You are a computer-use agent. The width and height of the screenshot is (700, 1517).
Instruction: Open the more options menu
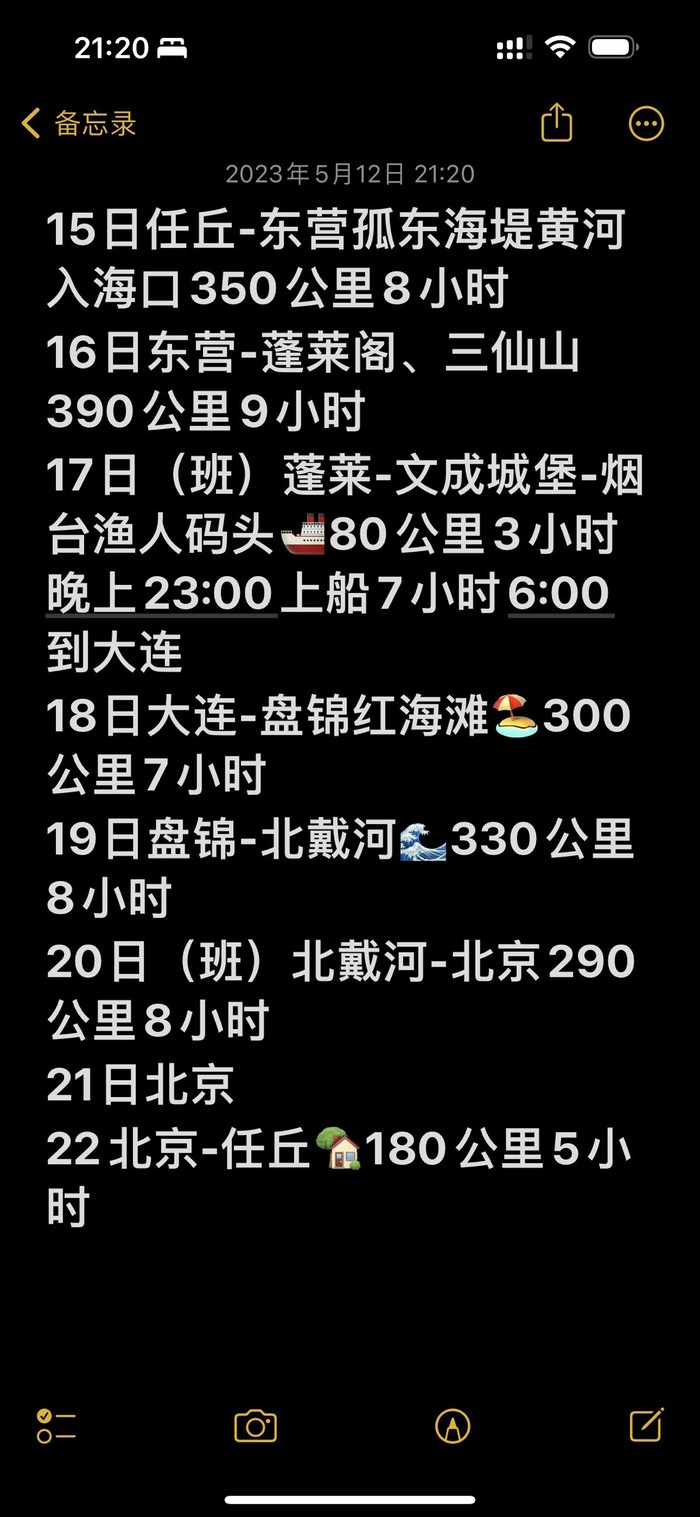click(x=646, y=124)
